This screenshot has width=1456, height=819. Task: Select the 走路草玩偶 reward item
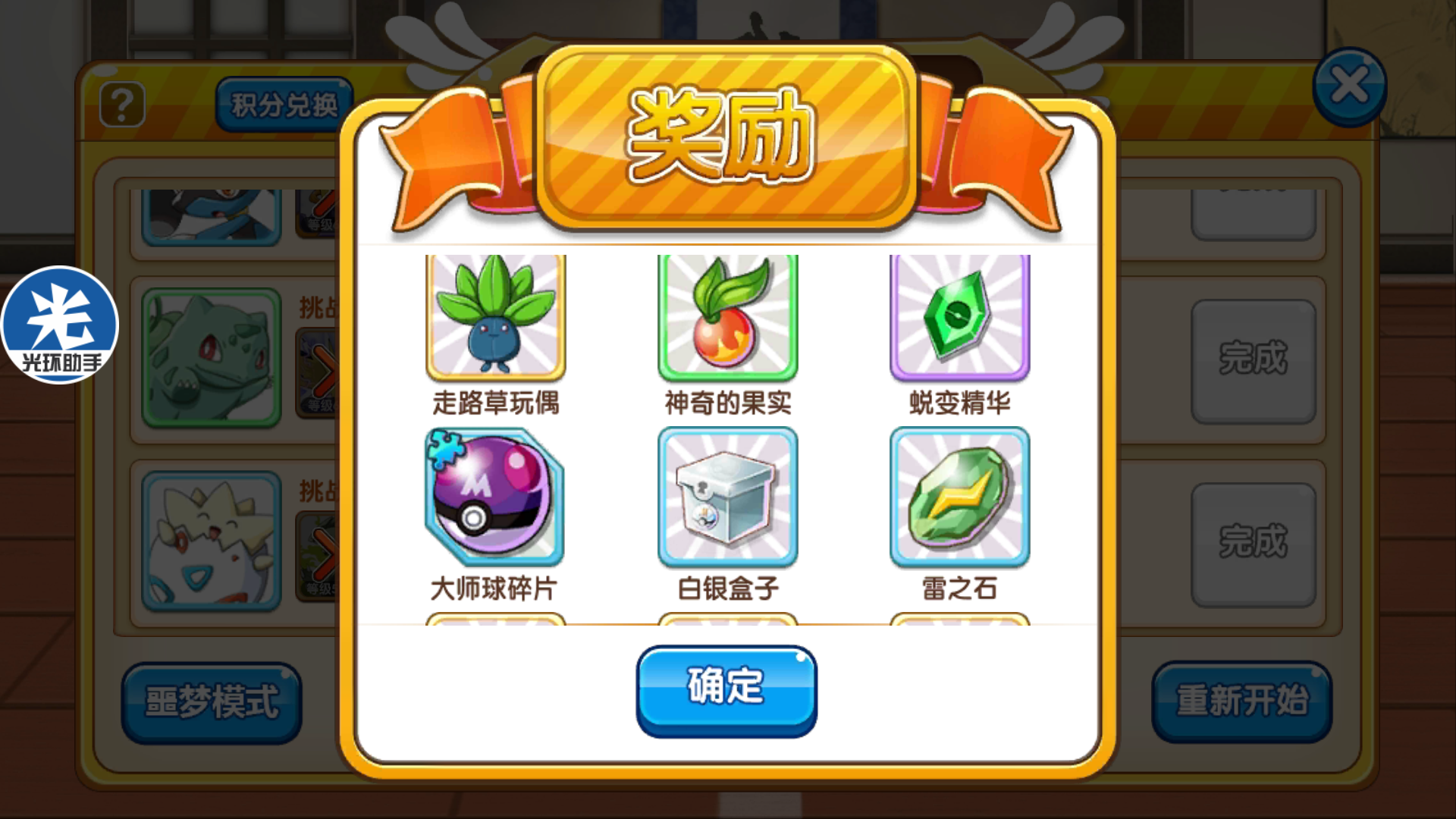pyautogui.click(x=495, y=318)
